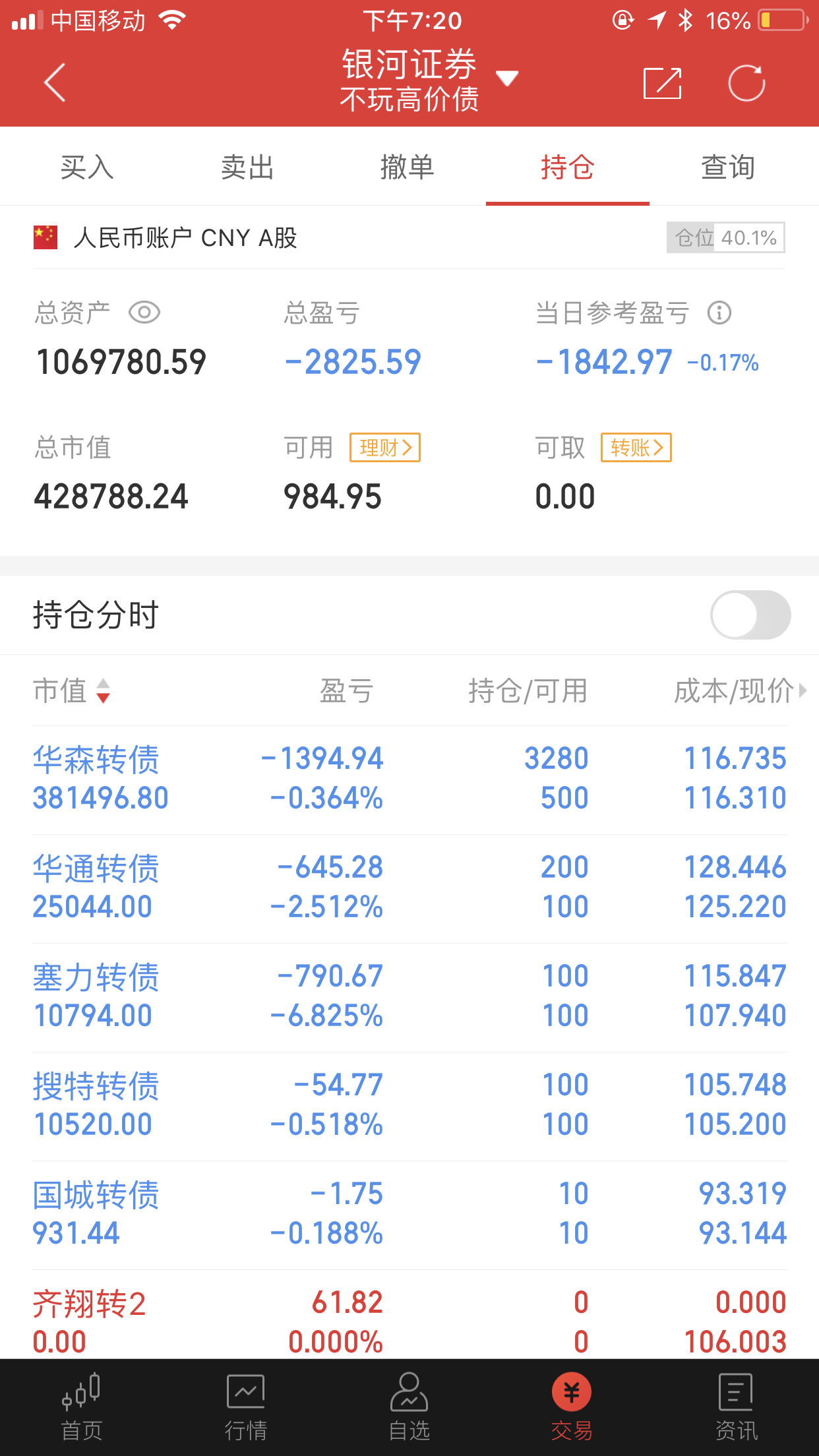819x1456 pixels.
Task: Show info about 当日参考盈亏
Action: (719, 313)
